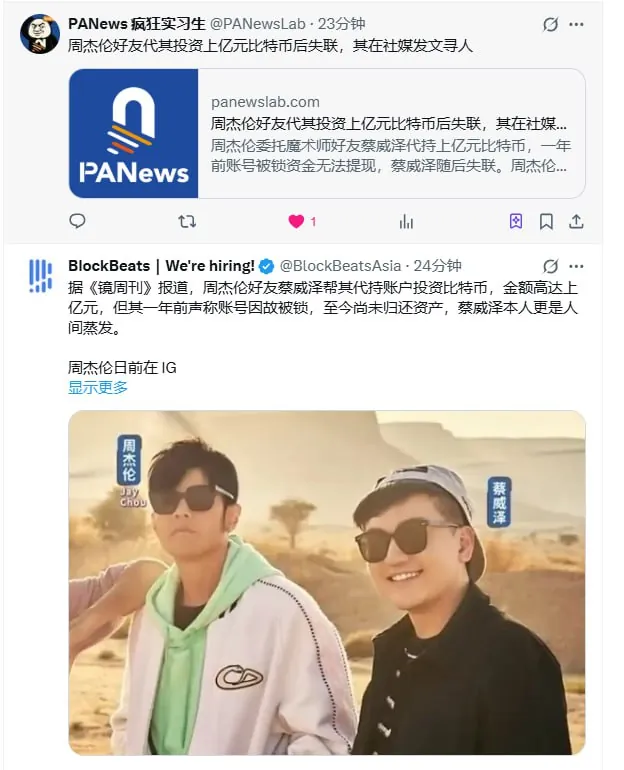Reply to the PANews post
Image resolution: width=624 pixels, height=770 pixels.
[77, 221]
